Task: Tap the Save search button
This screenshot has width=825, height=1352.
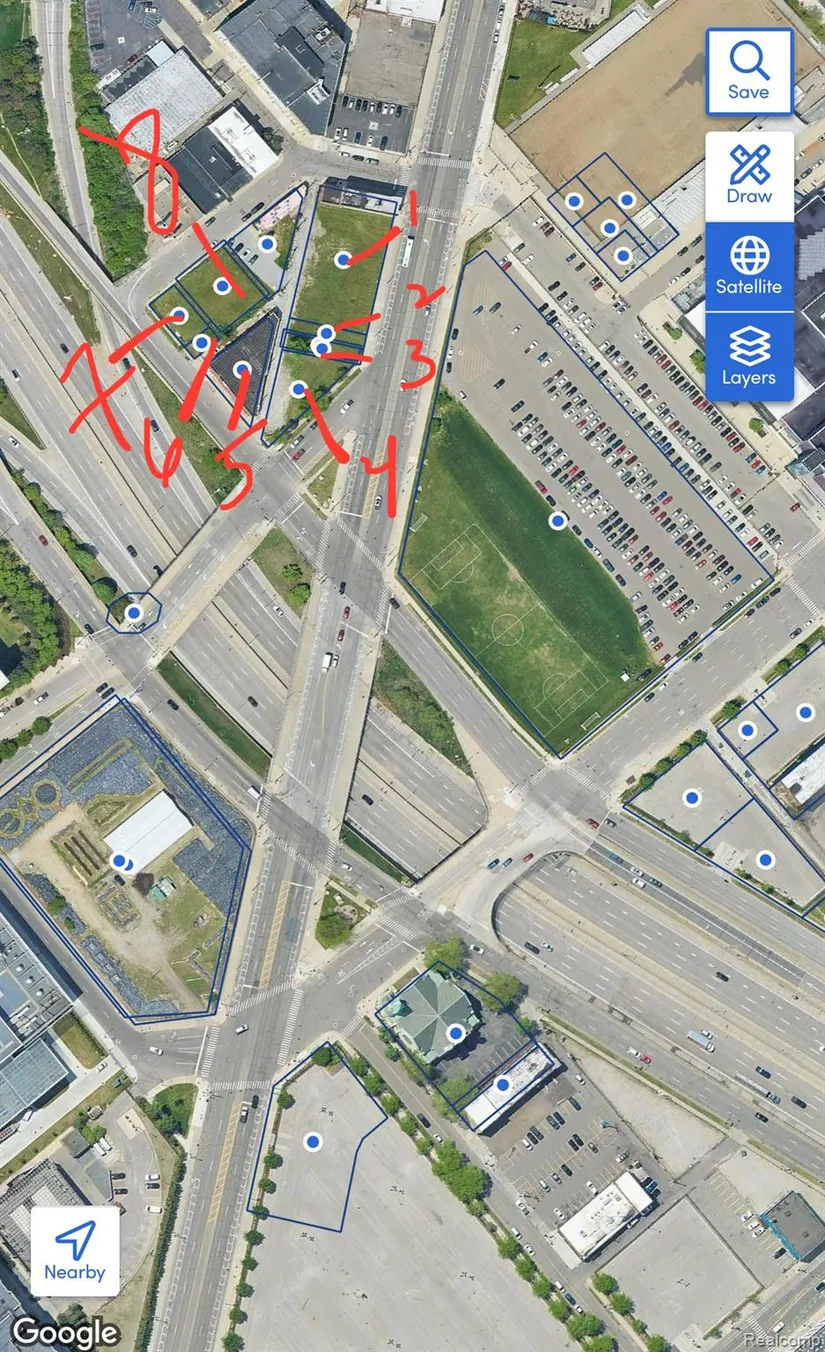Action: (749, 71)
